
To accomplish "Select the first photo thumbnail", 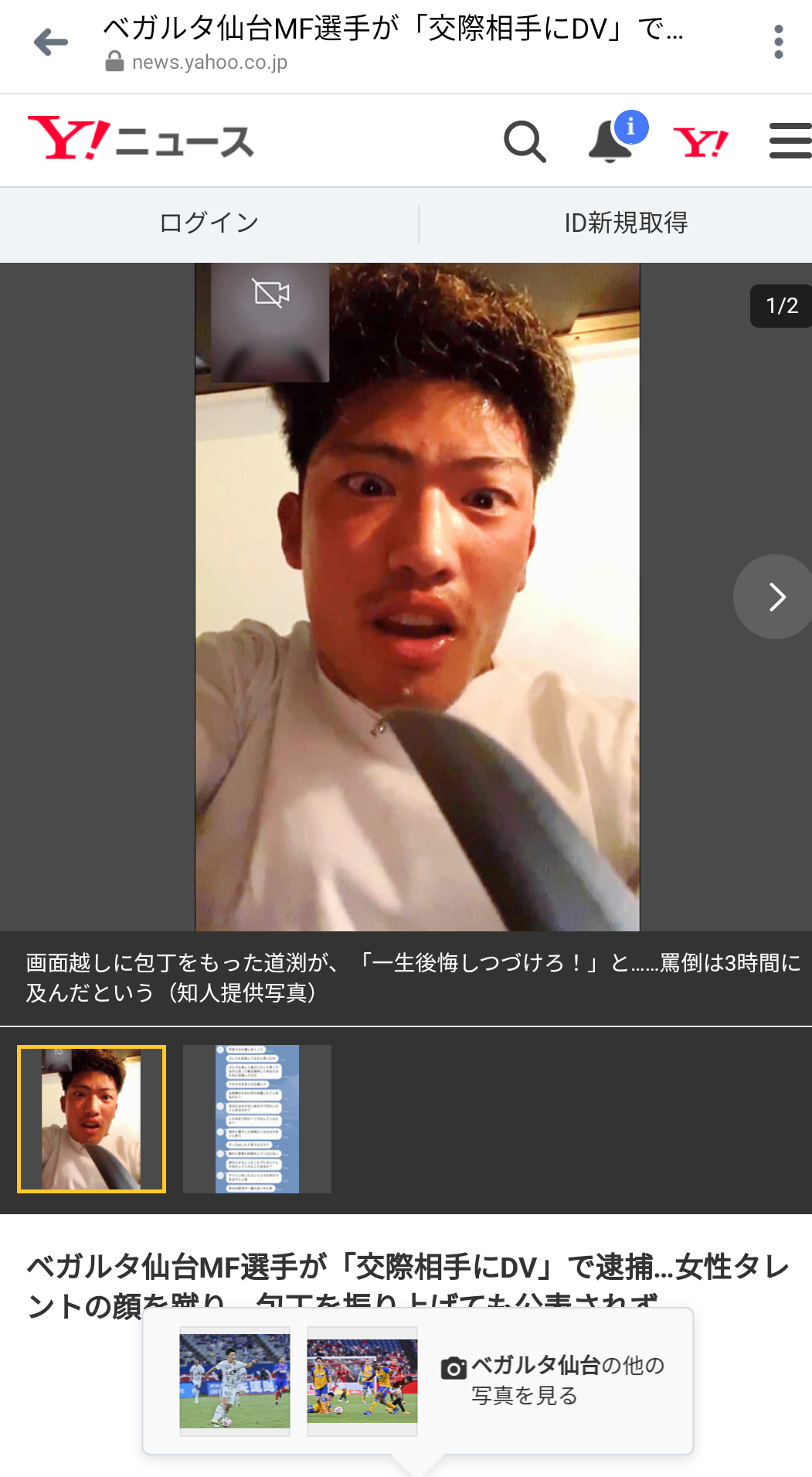I will coord(92,1118).
